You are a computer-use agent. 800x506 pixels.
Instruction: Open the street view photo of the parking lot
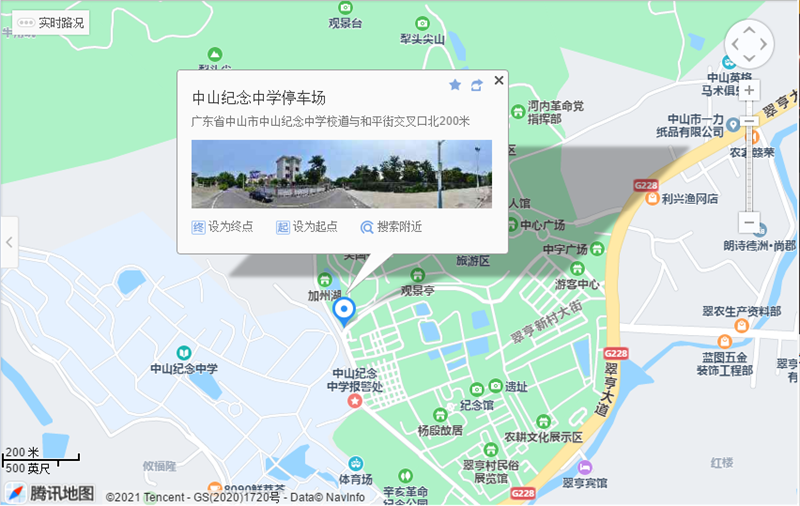(x=341, y=174)
